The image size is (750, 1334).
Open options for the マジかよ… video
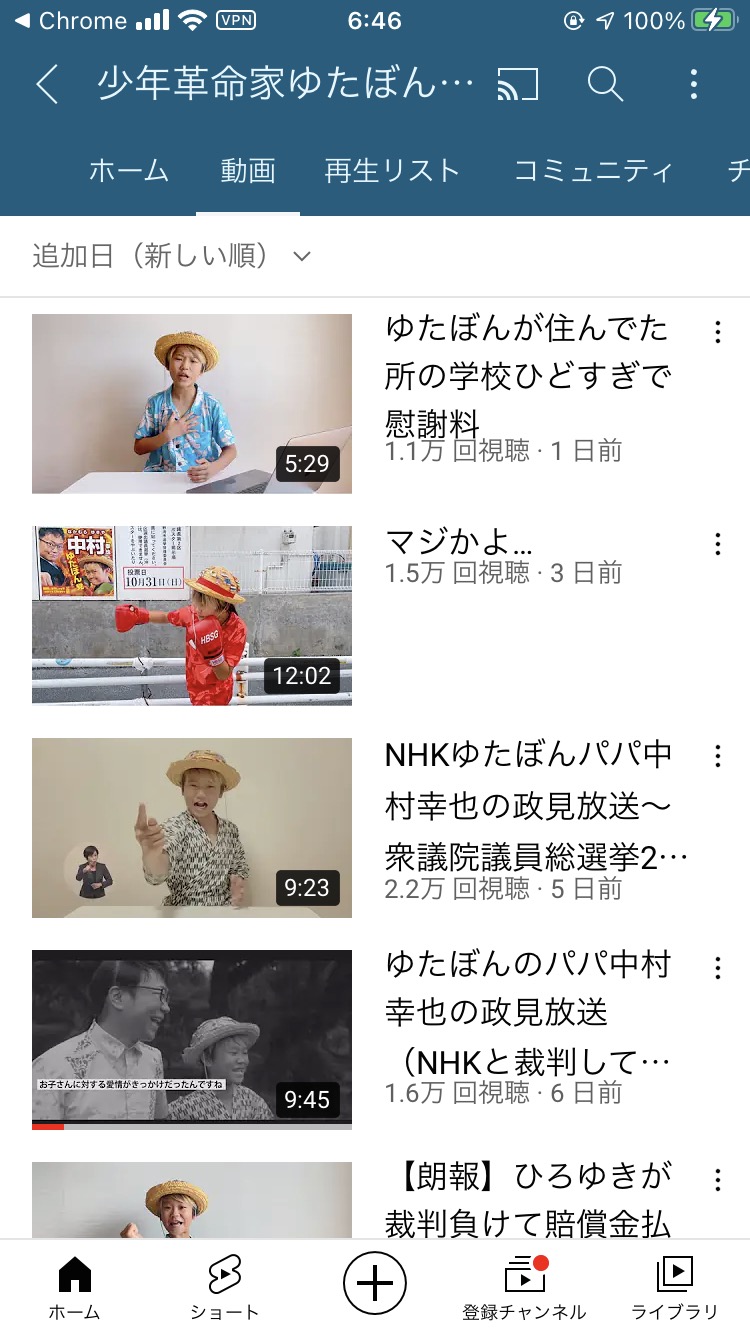pos(717,545)
